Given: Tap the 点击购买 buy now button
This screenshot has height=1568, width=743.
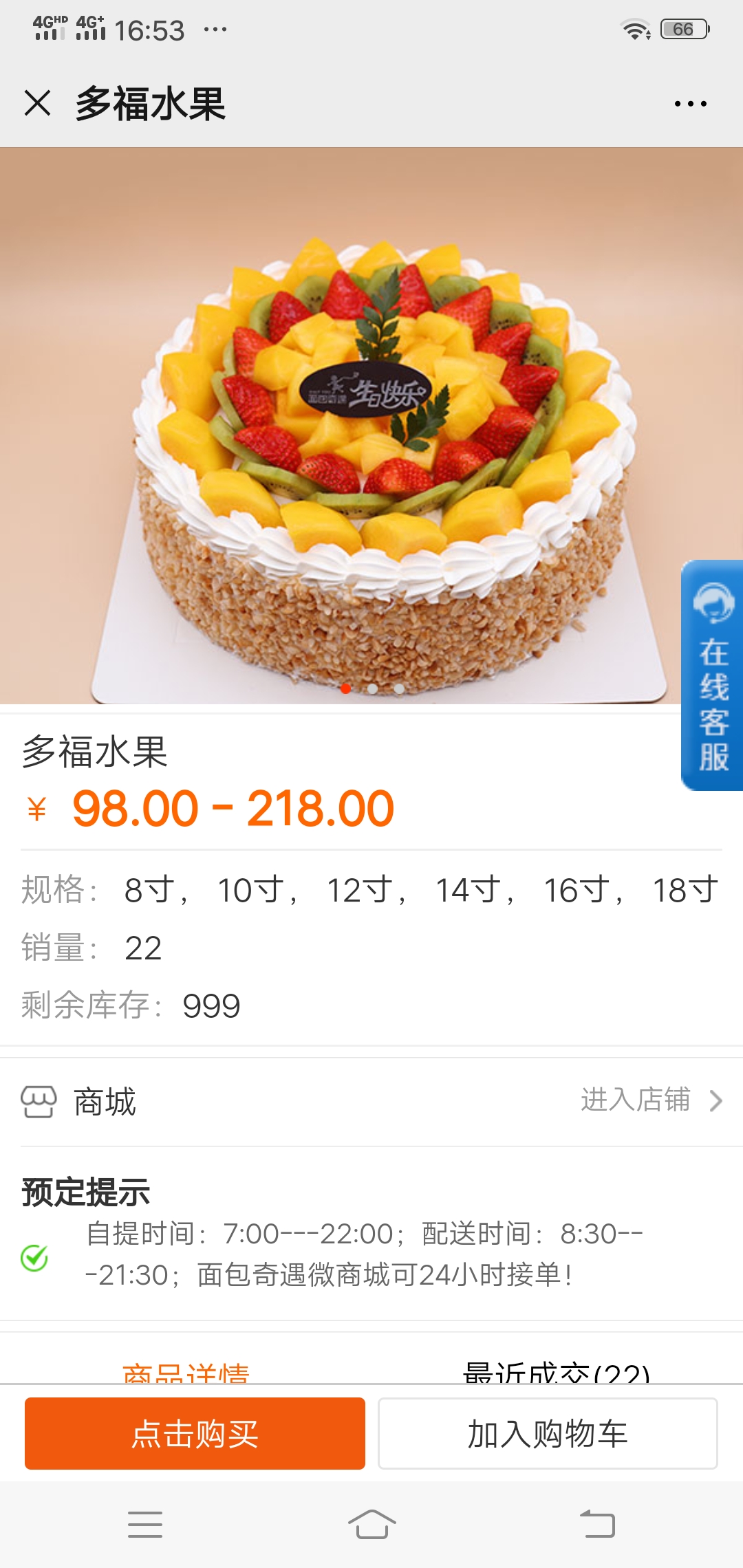Looking at the screenshot, I should [x=195, y=1433].
